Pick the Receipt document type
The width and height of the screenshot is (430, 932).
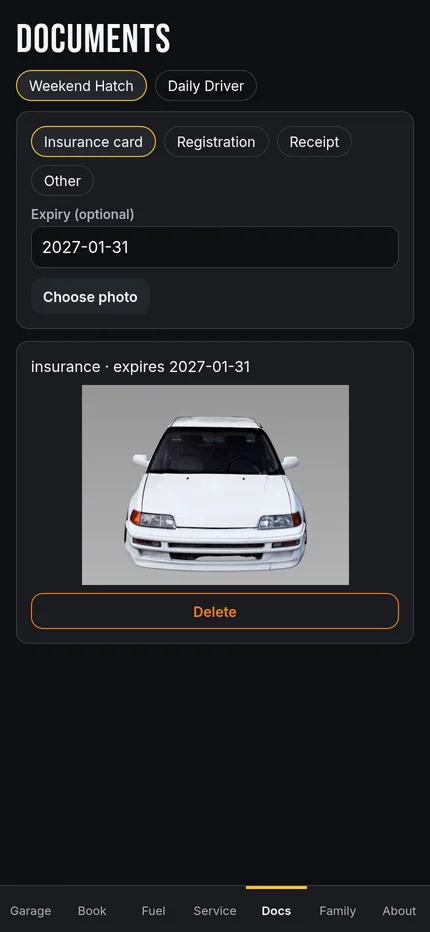coord(314,142)
